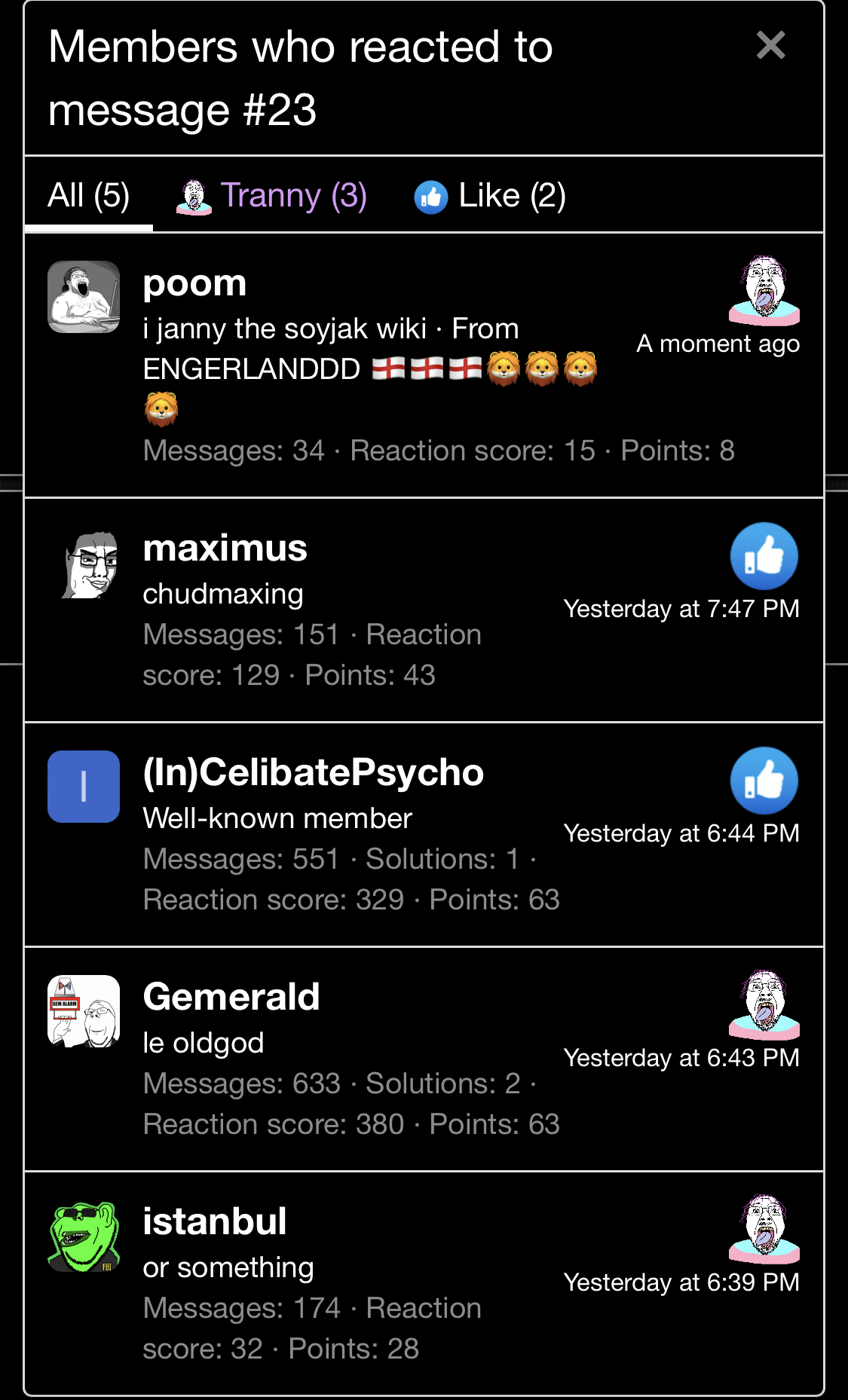Viewport: 848px width, 1400px height.
Task: Show the reaction tab with three members
Action: click(x=272, y=196)
